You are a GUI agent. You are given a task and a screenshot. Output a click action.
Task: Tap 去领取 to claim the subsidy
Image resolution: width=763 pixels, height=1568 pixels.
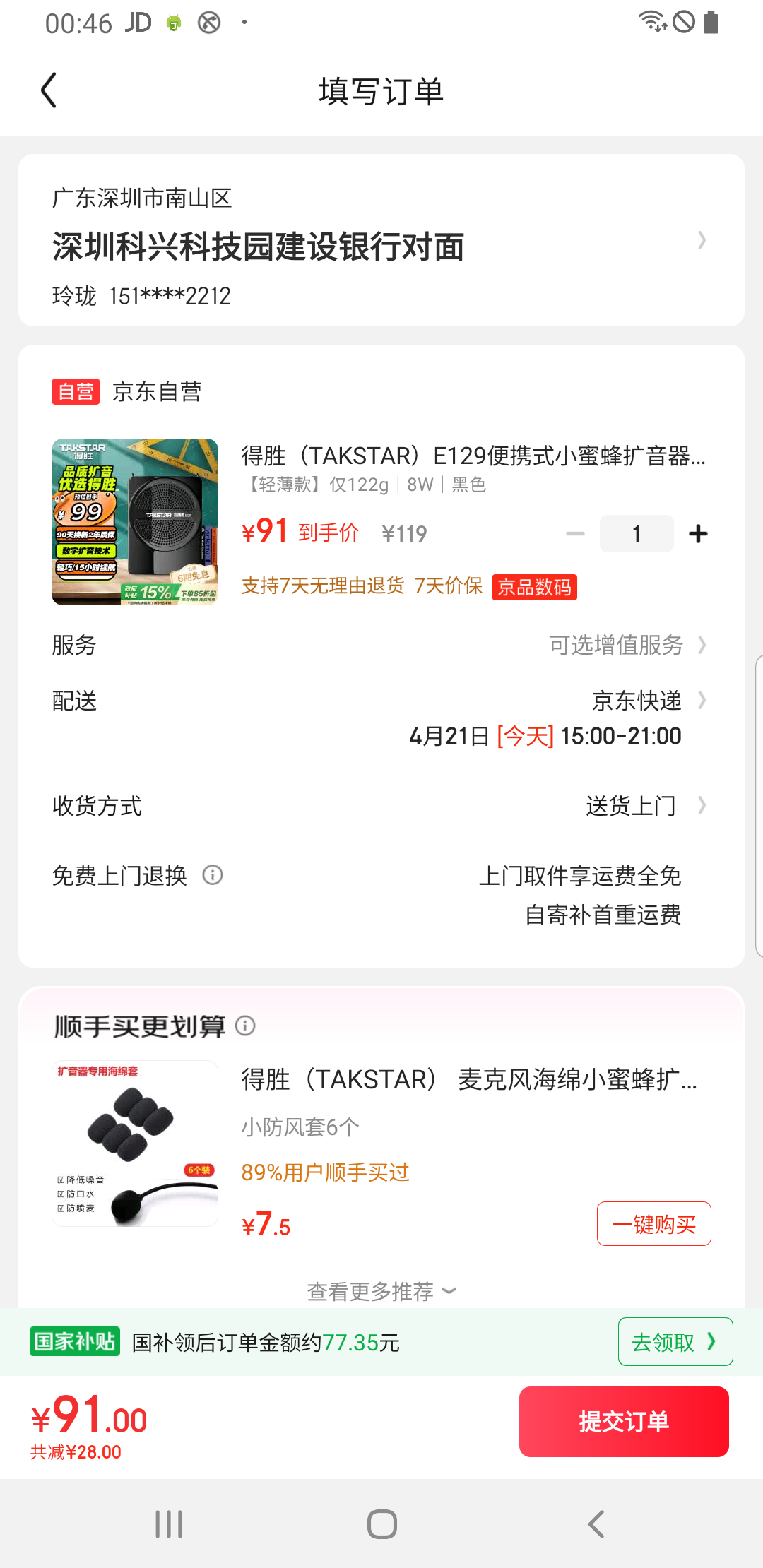point(674,1341)
